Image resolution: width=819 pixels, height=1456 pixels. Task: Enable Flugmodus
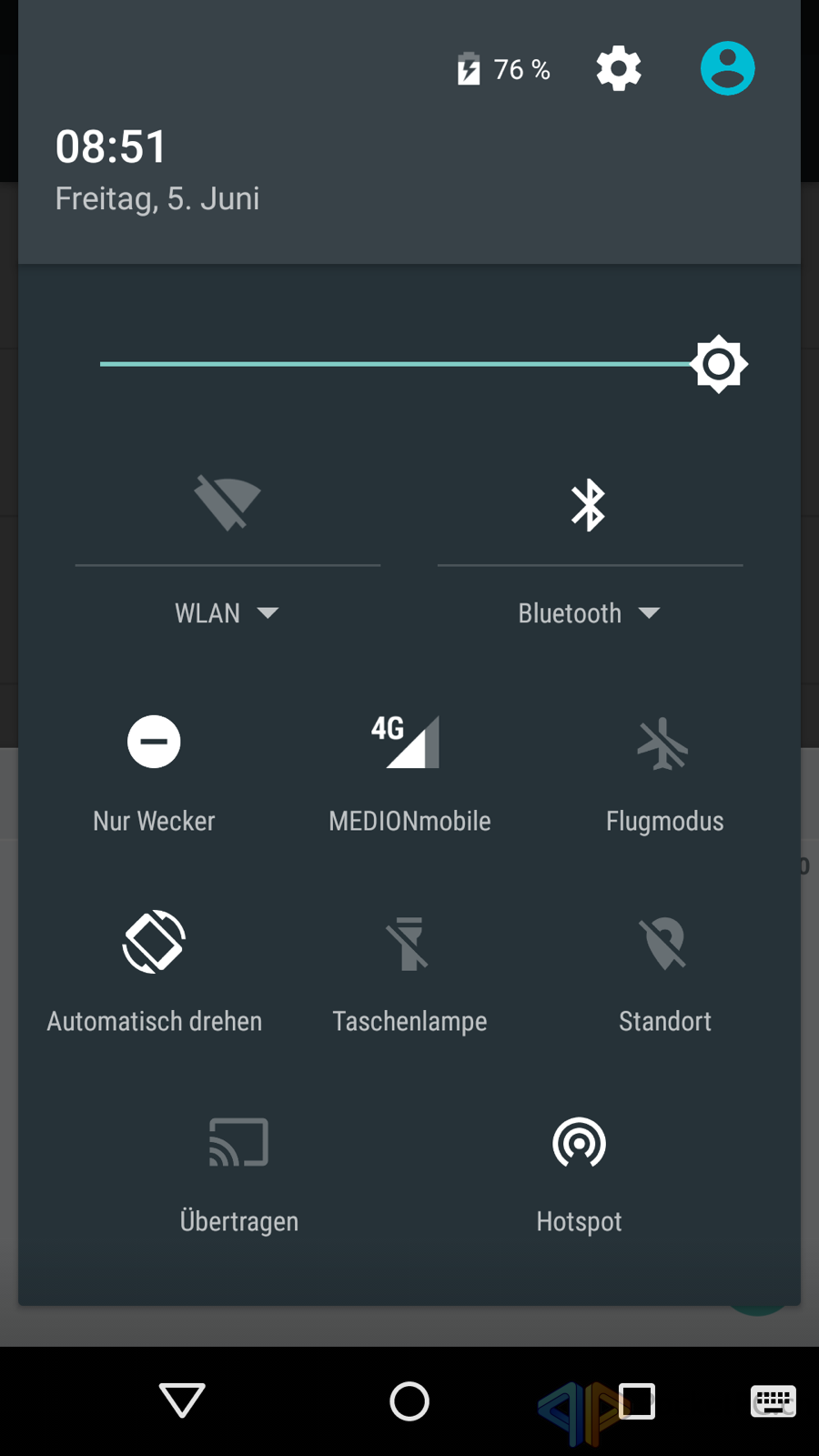tap(664, 773)
